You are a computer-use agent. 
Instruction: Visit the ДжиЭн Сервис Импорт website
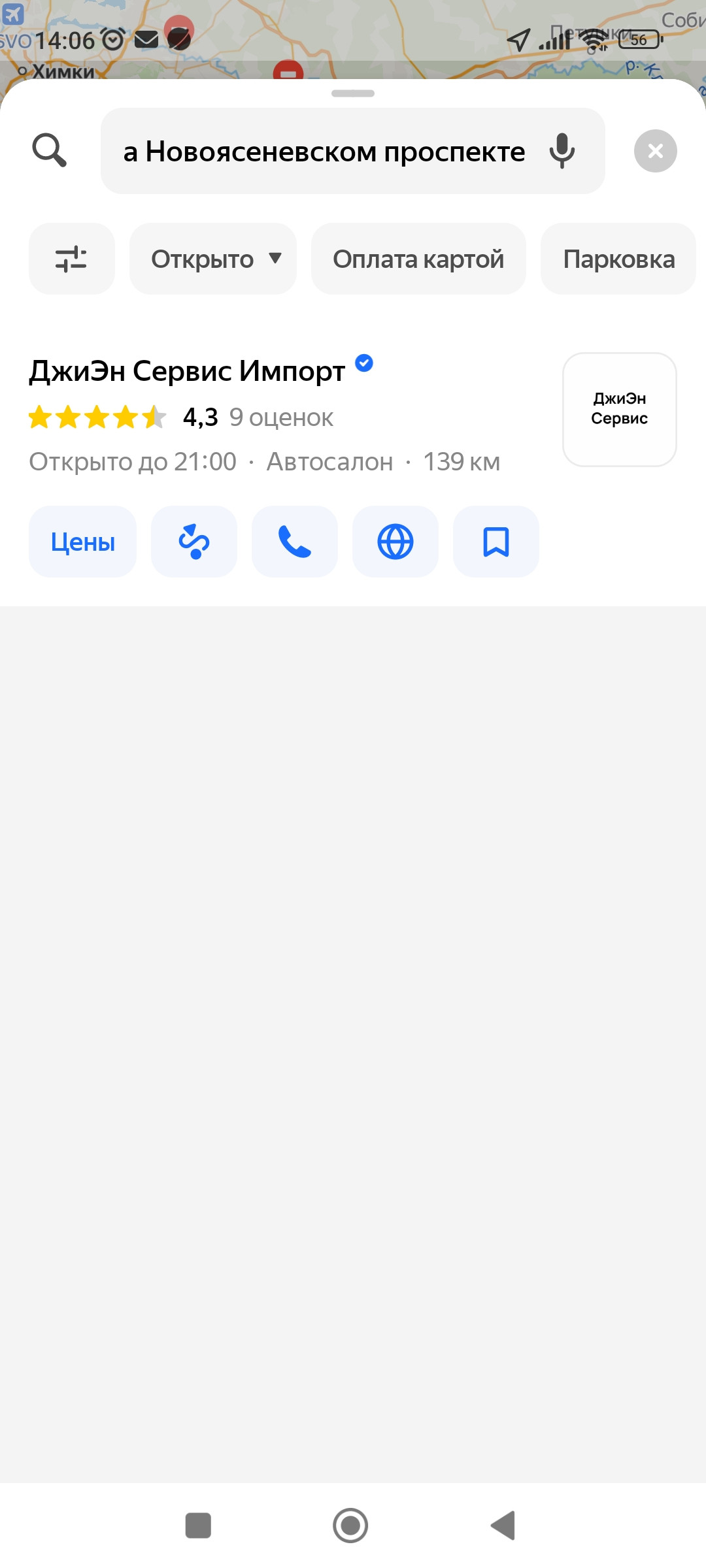395,542
